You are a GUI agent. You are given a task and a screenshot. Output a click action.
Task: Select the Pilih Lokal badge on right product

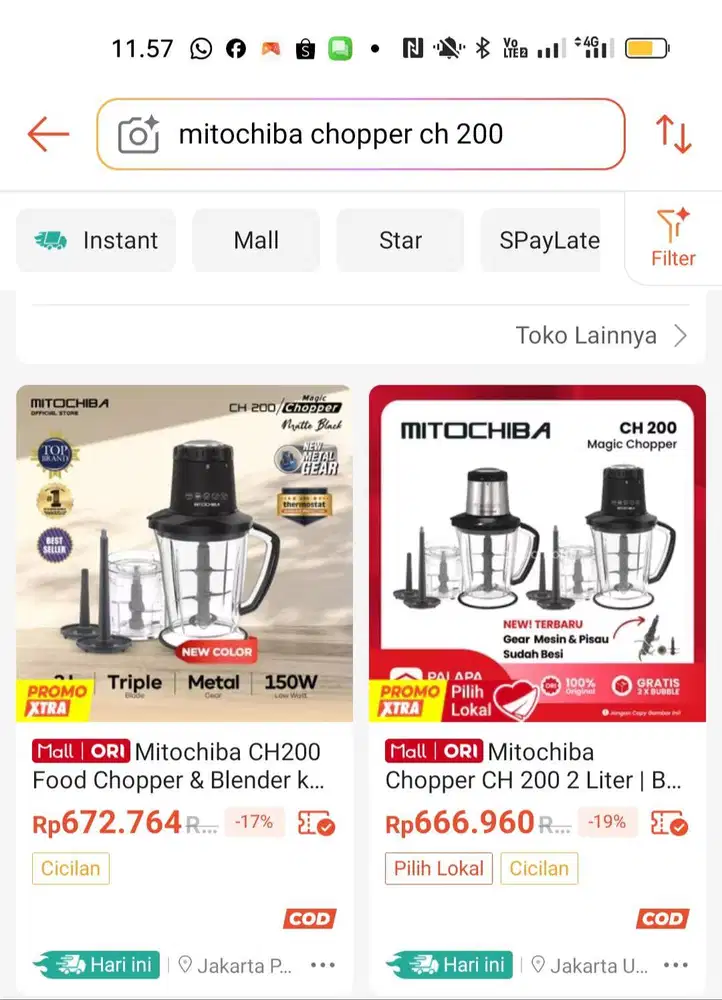pos(438,869)
